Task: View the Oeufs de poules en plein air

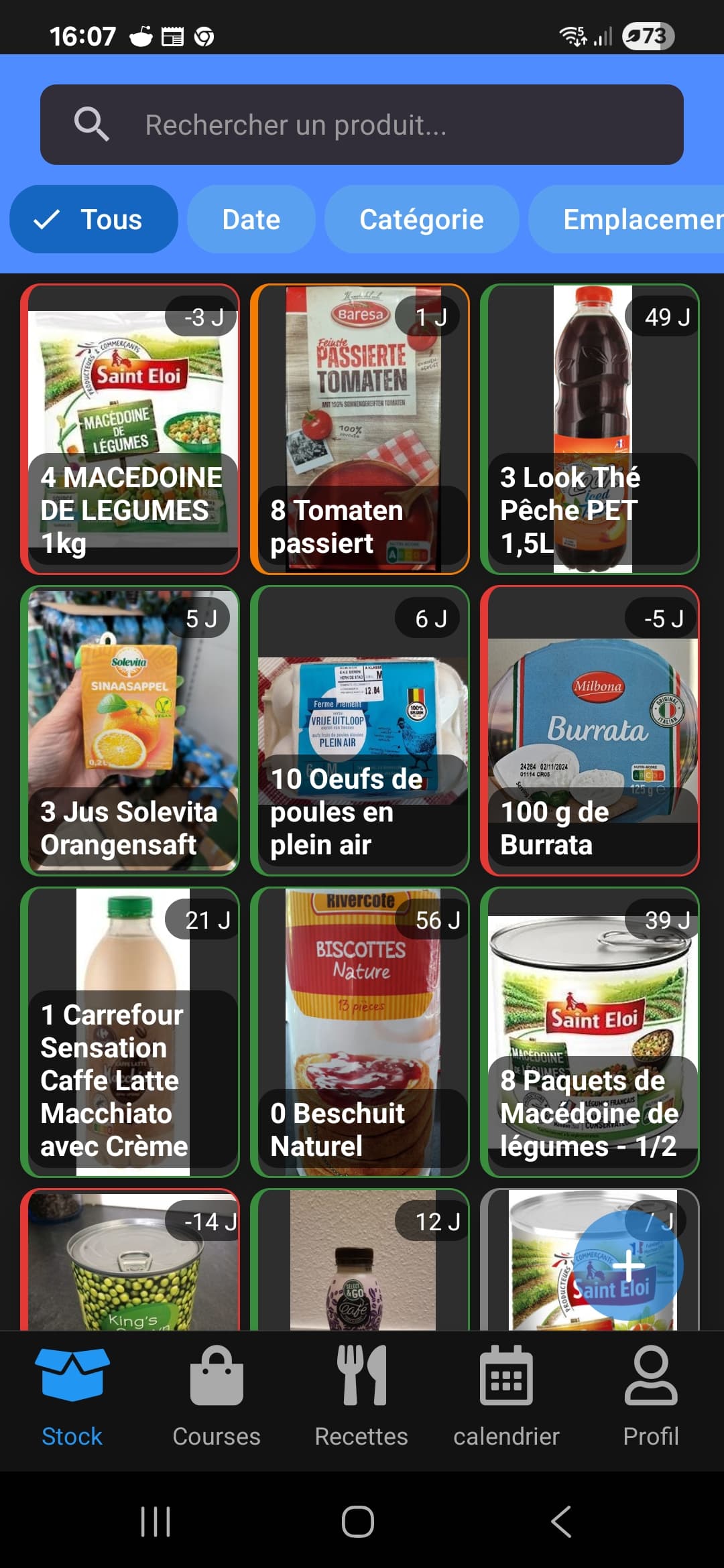Action: coord(360,730)
